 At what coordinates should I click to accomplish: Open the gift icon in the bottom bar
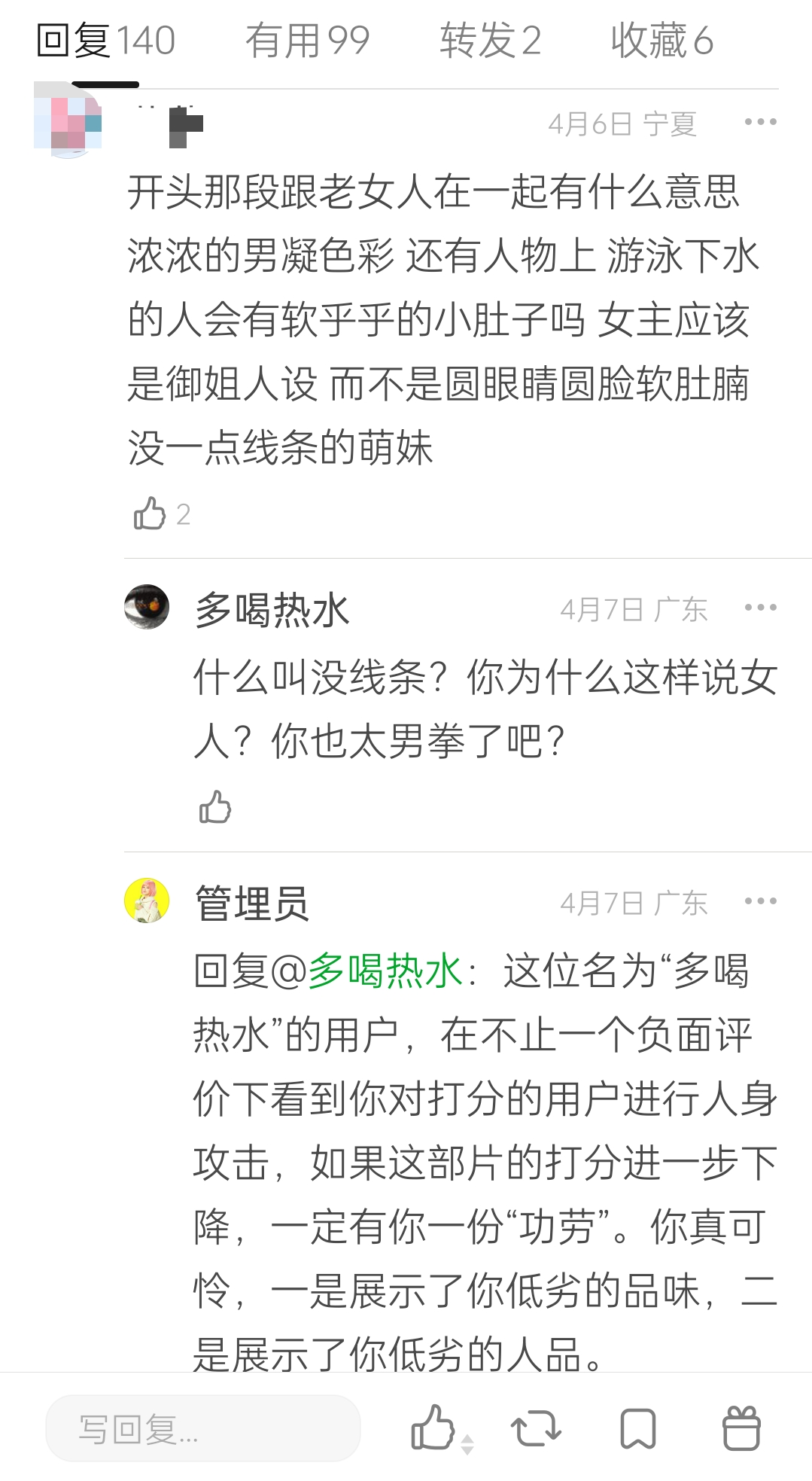pyautogui.click(x=741, y=1428)
